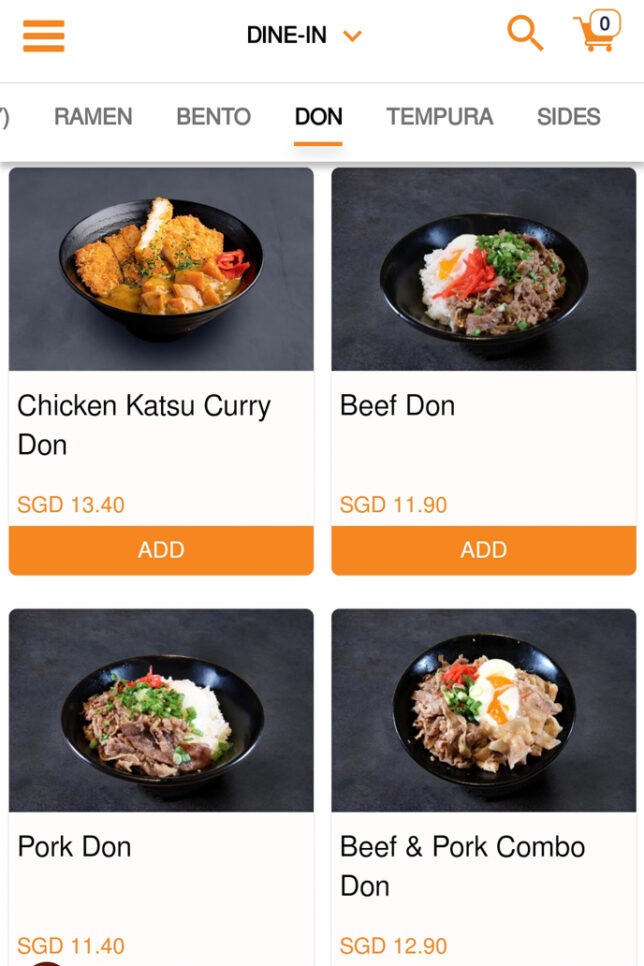Select the DON tab

pyautogui.click(x=318, y=117)
